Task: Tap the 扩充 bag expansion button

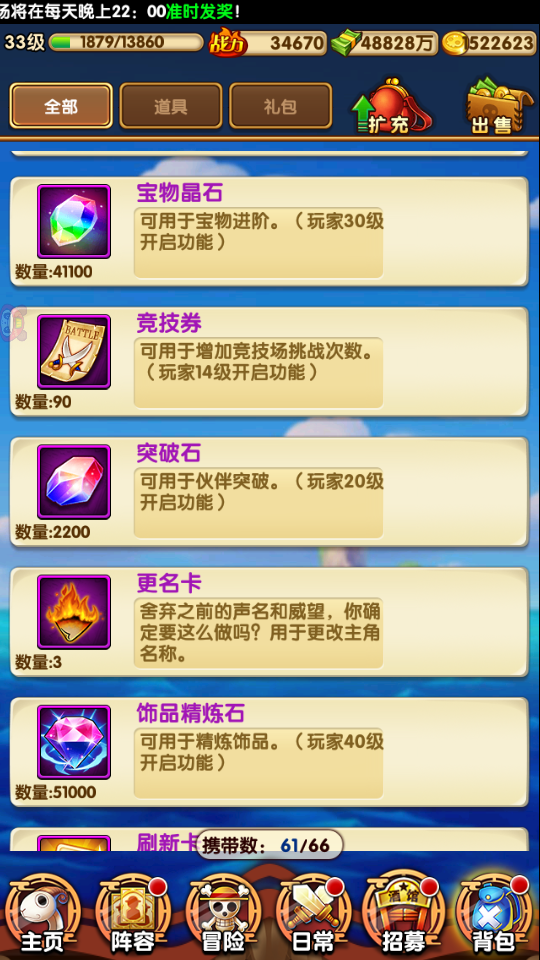Action: pos(391,107)
